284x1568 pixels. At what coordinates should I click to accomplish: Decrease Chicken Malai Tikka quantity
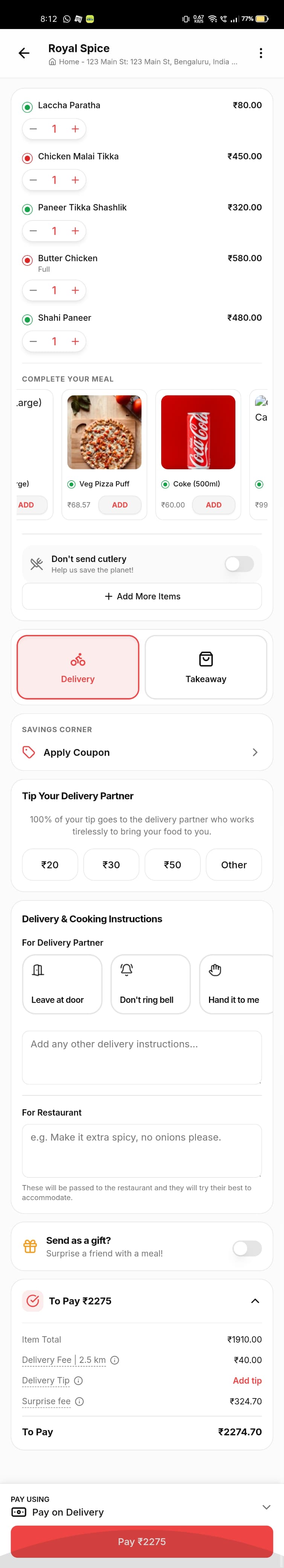click(x=34, y=180)
